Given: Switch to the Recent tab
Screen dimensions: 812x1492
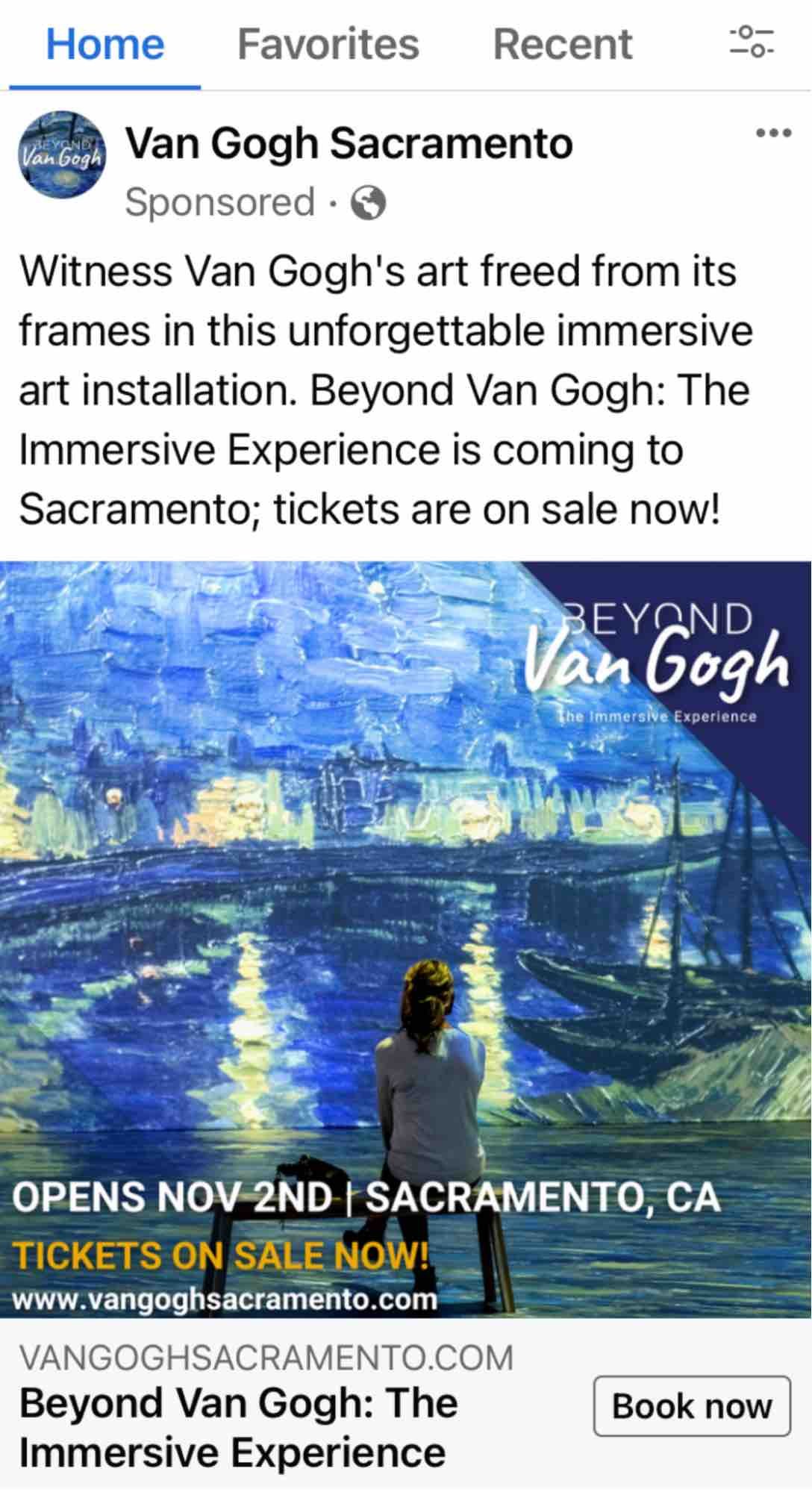Looking at the screenshot, I should tap(562, 44).
